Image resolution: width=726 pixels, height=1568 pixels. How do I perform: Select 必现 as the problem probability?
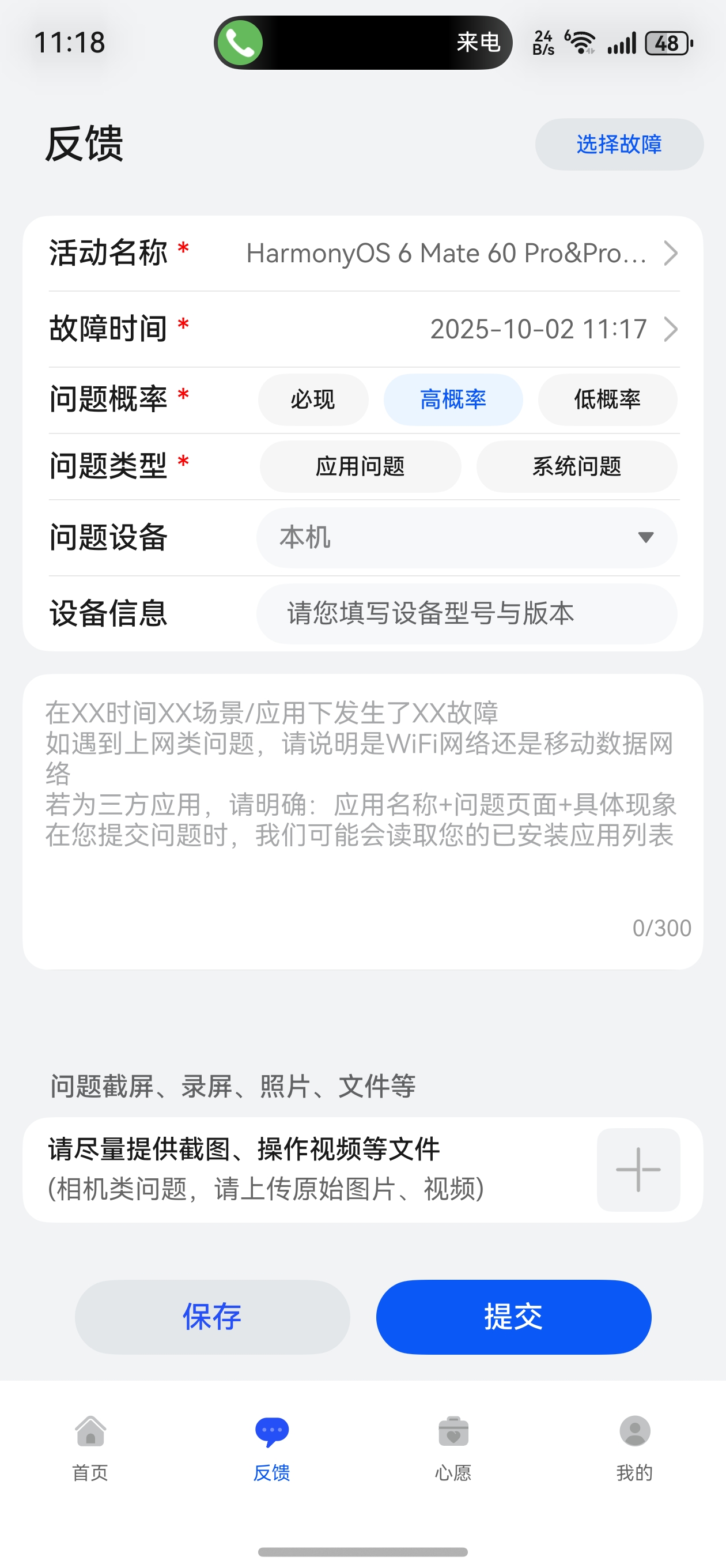(313, 400)
